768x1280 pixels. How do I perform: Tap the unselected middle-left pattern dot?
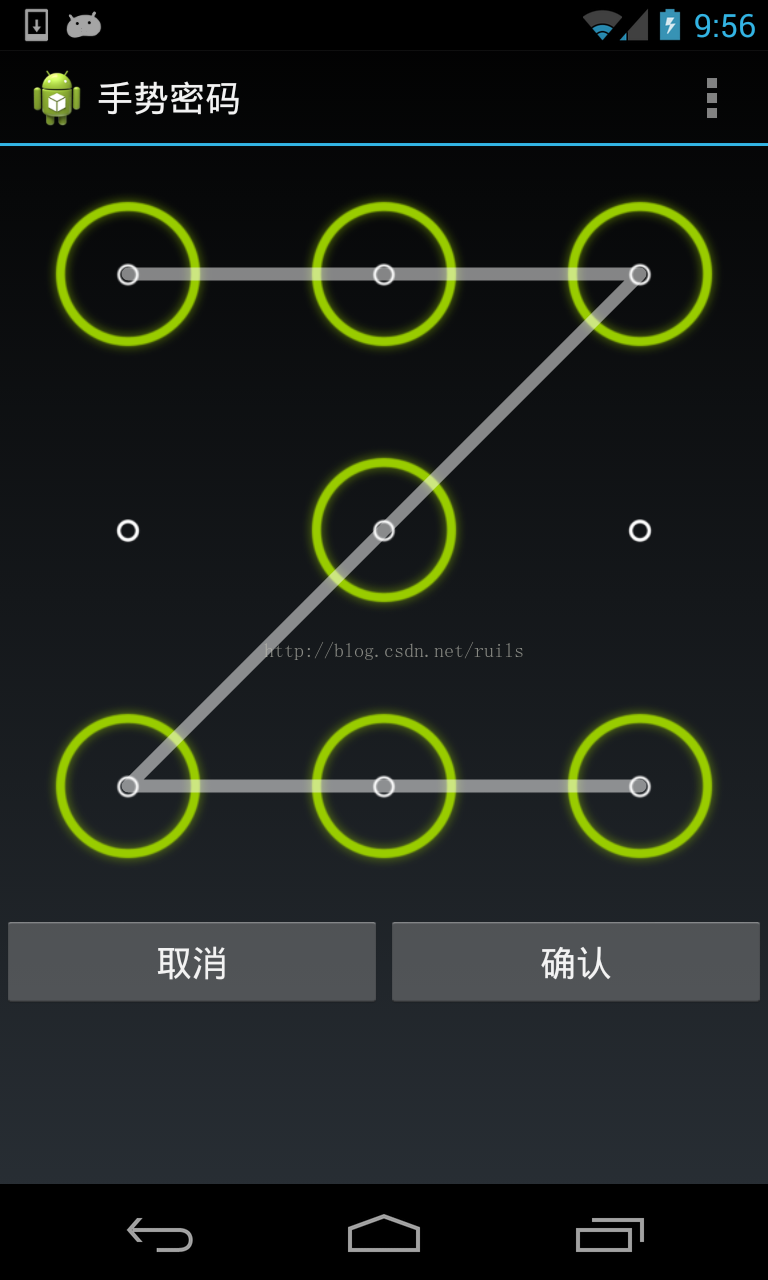pyautogui.click(x=128, y=530)
